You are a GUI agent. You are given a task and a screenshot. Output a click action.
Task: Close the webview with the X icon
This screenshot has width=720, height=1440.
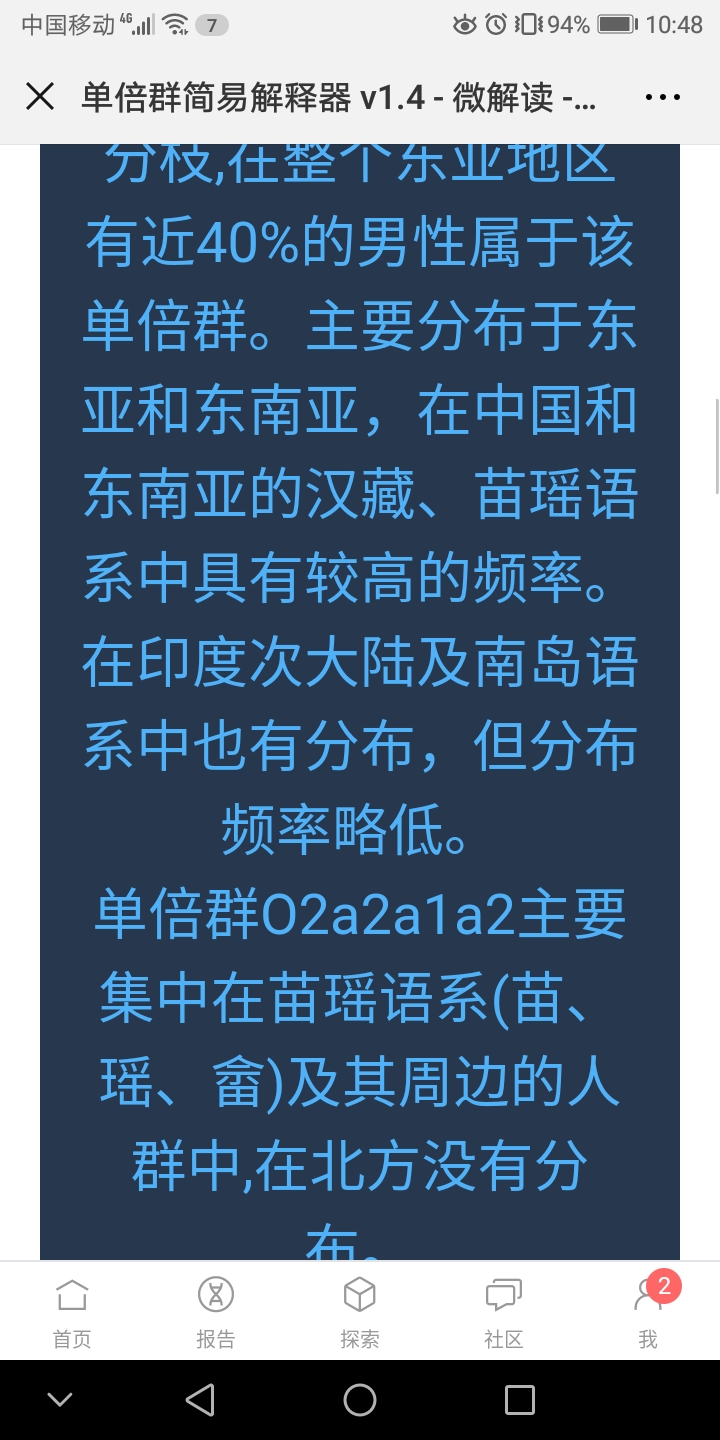(x=40, y=97)
